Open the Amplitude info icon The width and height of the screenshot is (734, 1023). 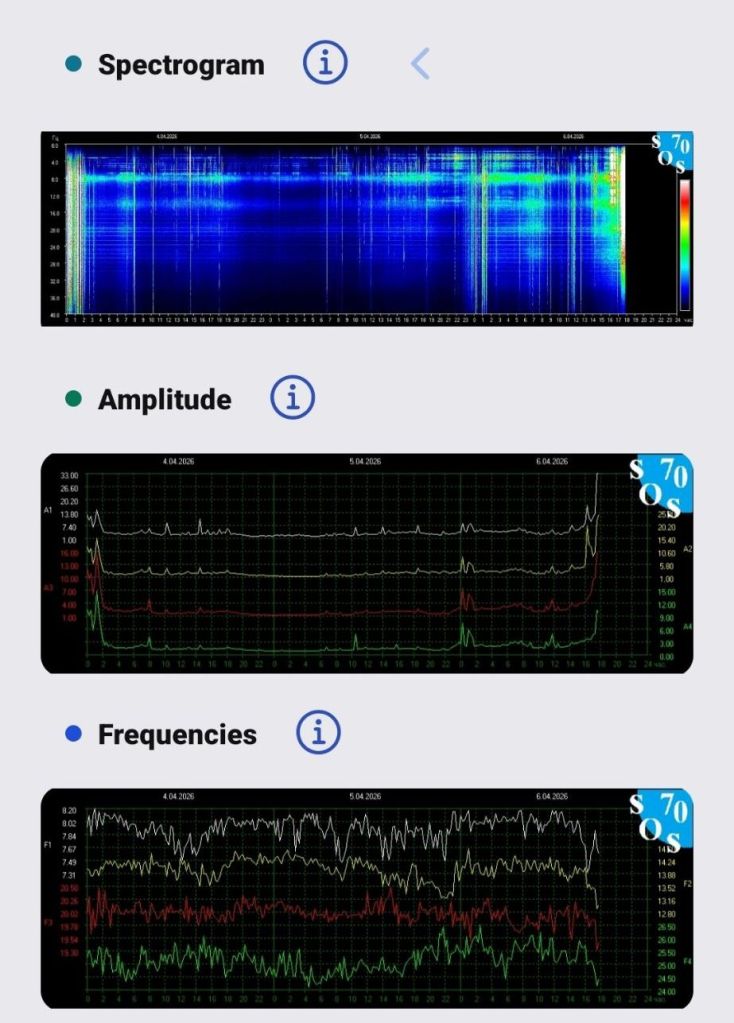(292, 399)
